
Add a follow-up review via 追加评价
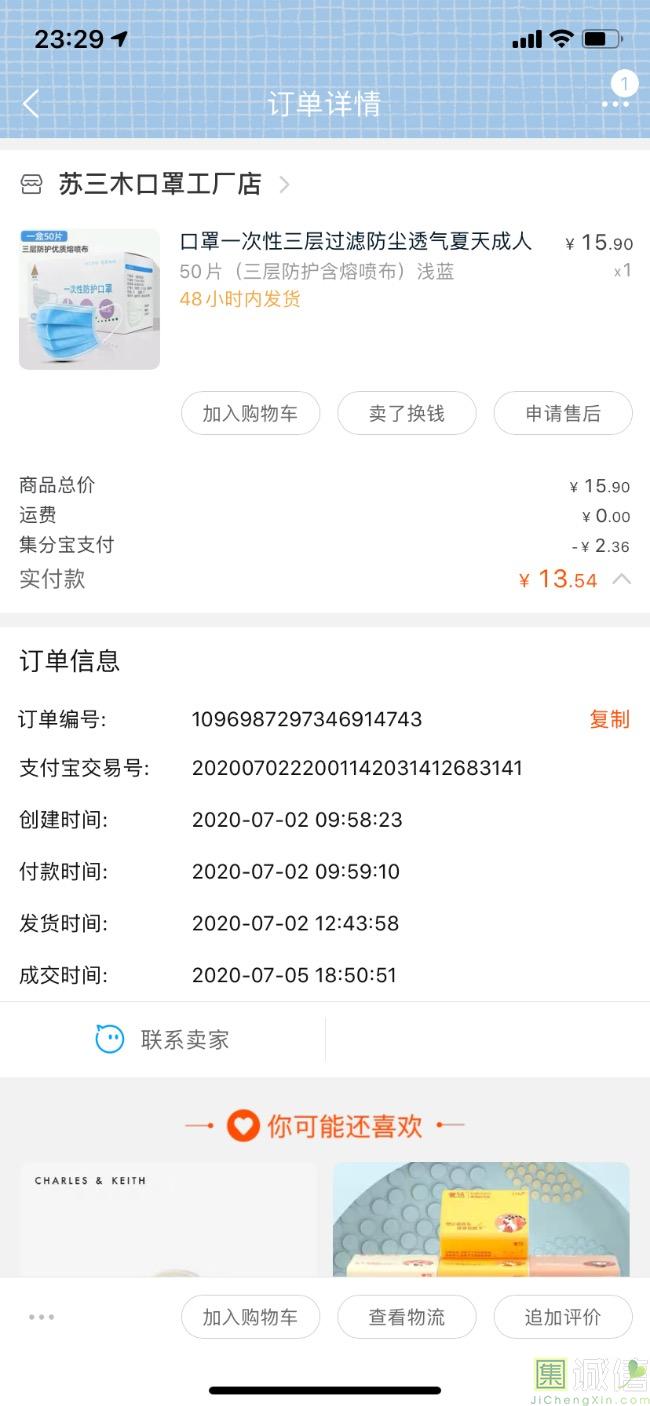(x=563, y=1317)
